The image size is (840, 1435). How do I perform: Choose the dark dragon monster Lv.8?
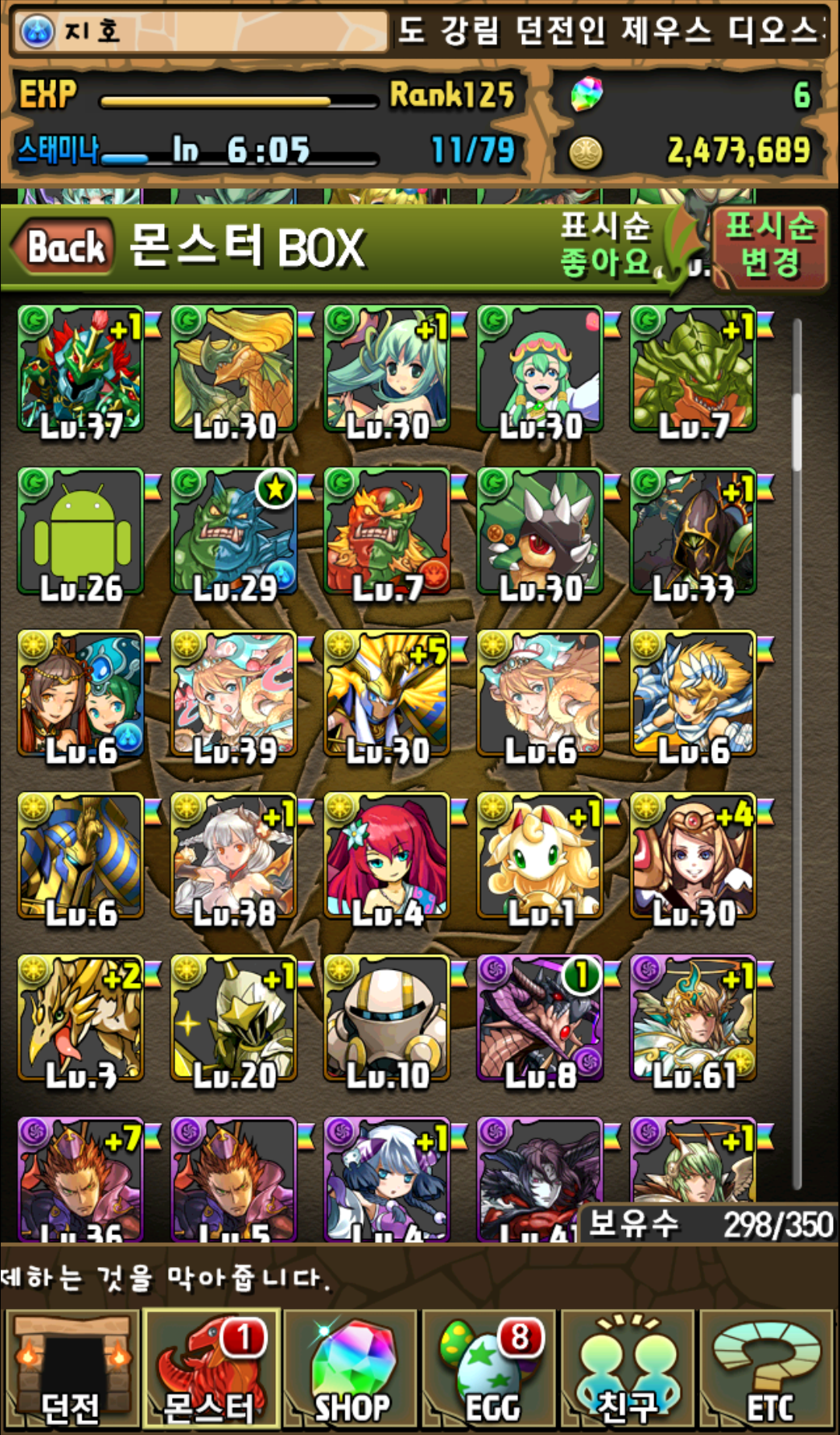click(541, 1020)
